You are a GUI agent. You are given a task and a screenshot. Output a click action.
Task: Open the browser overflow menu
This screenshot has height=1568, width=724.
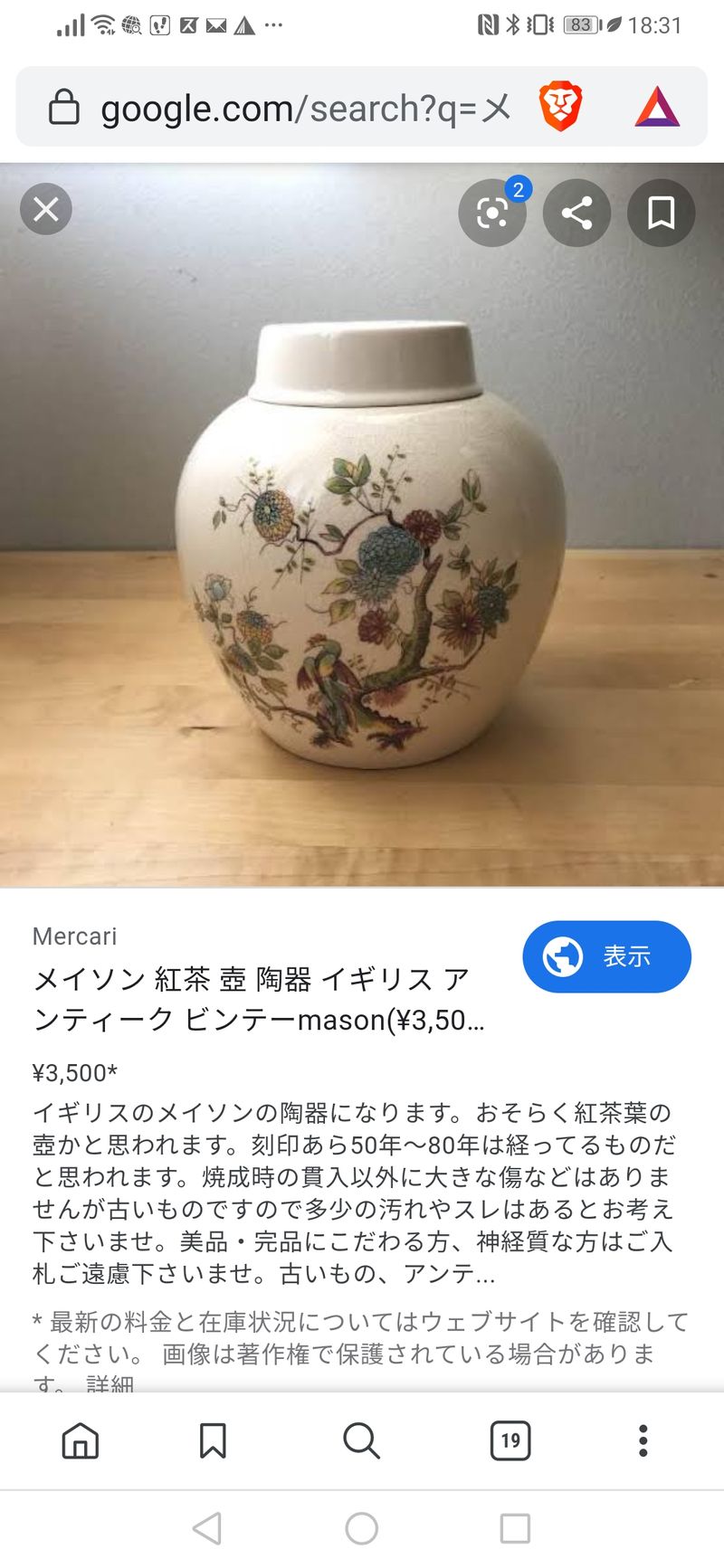pyautogui.click(x=643, y=1440)
